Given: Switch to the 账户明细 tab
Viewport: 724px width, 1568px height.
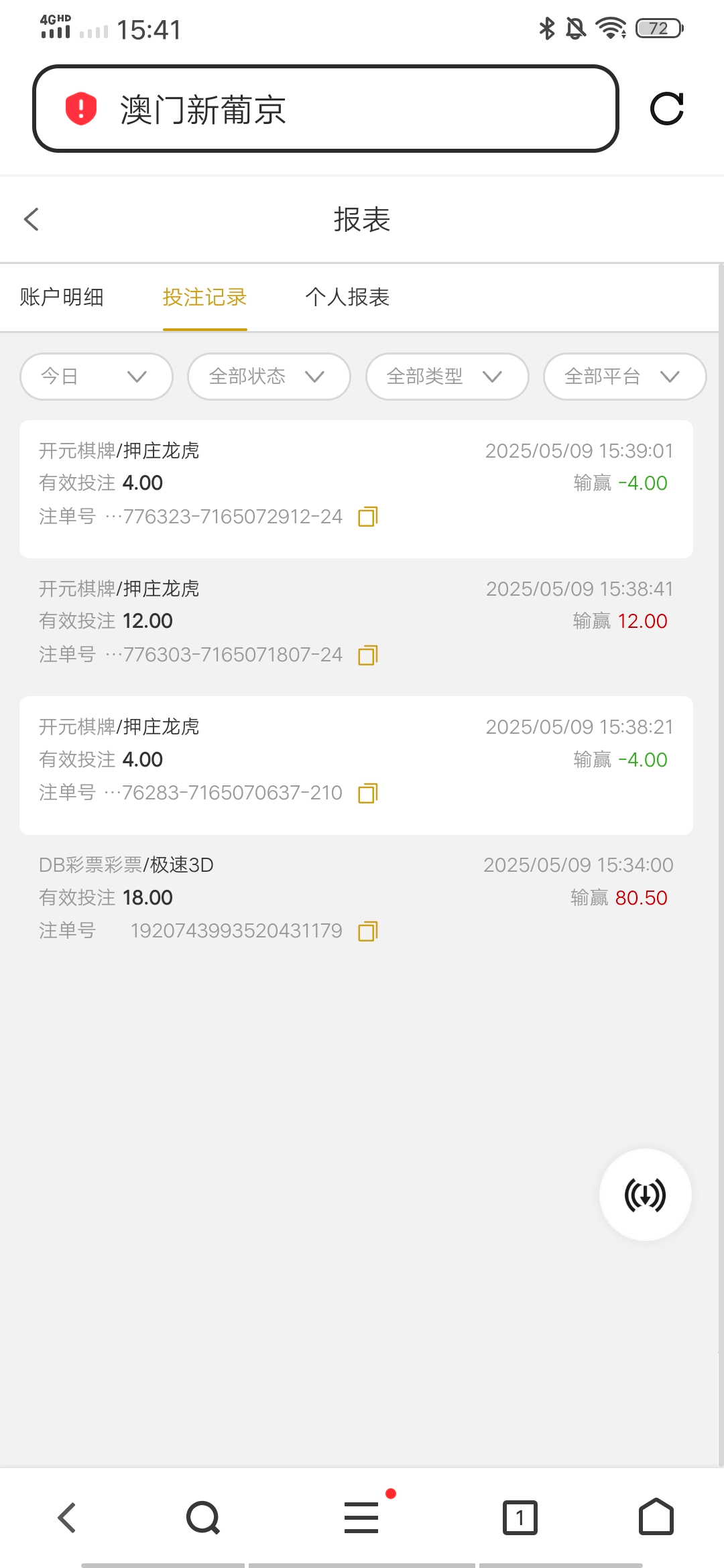Looking at the screenshot, I should coord(62,297).
